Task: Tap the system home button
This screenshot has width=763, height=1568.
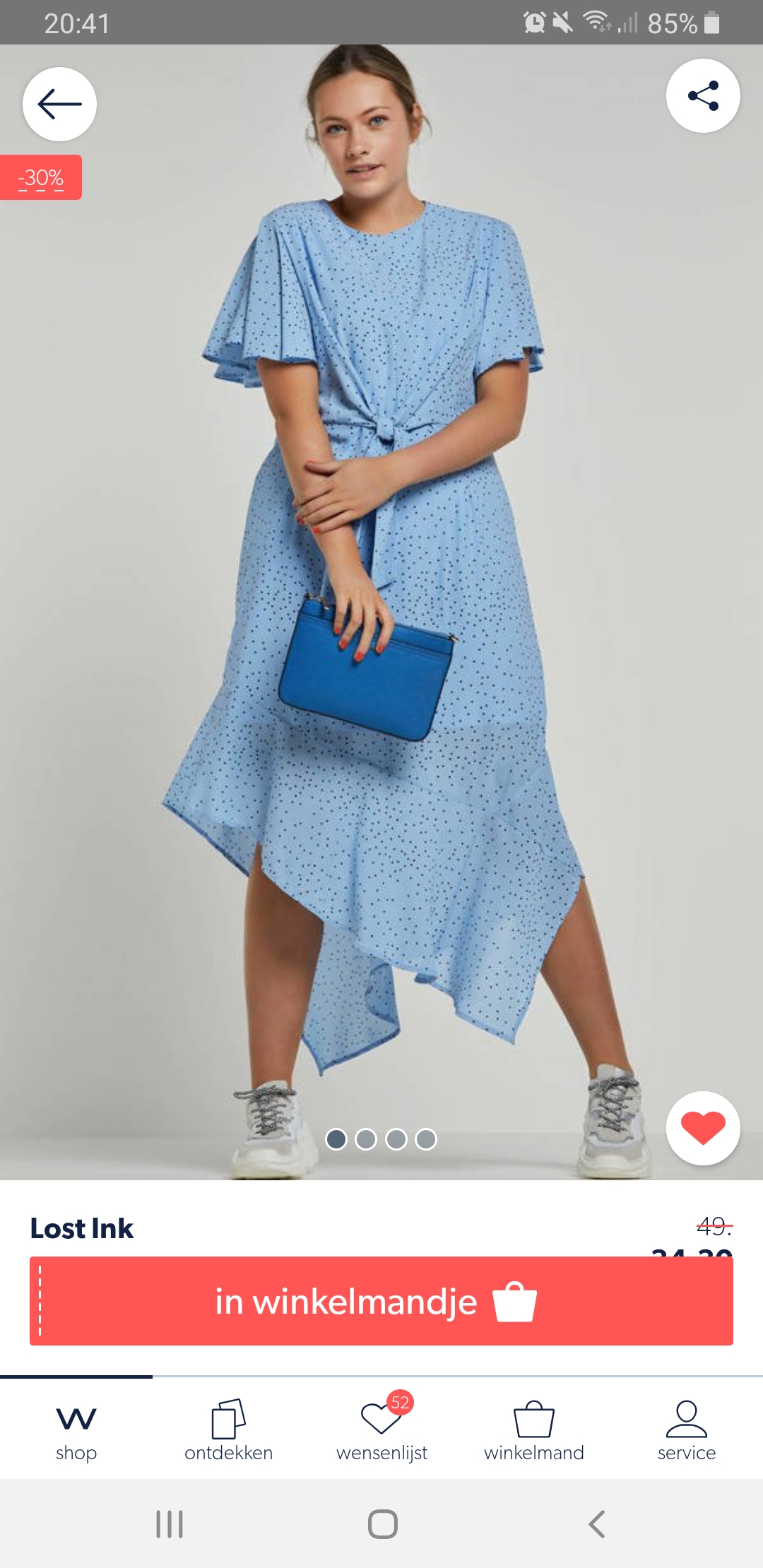Action: coord(382,1524)
